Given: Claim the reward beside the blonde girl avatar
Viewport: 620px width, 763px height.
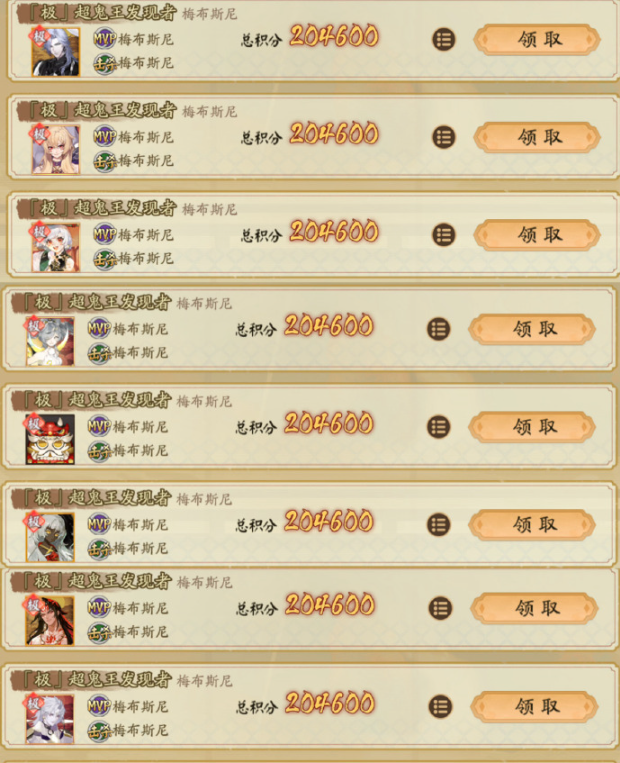Looking at the screenshot, I should pos(540,137).
